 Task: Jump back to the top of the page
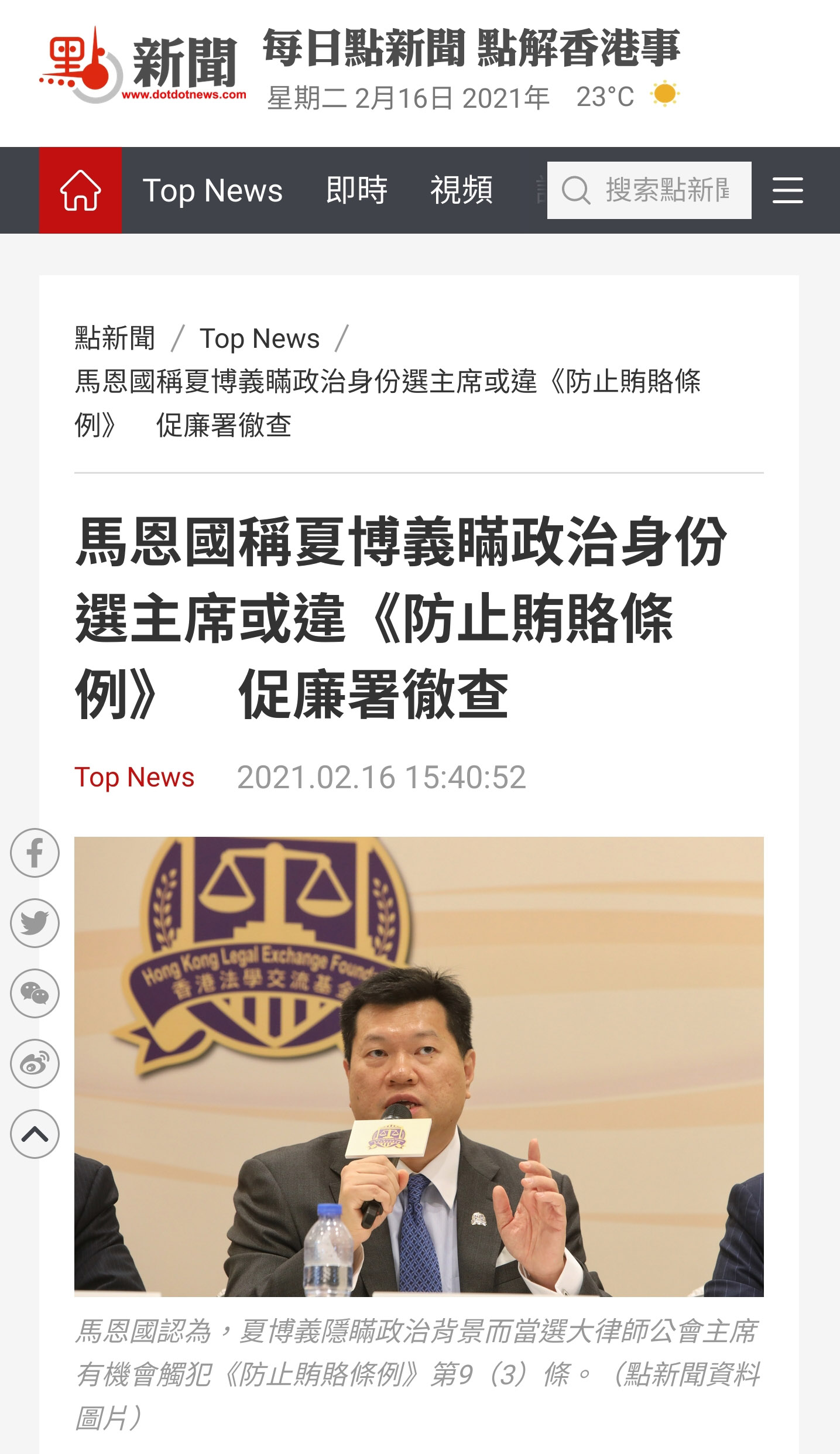pos(35,1134)
